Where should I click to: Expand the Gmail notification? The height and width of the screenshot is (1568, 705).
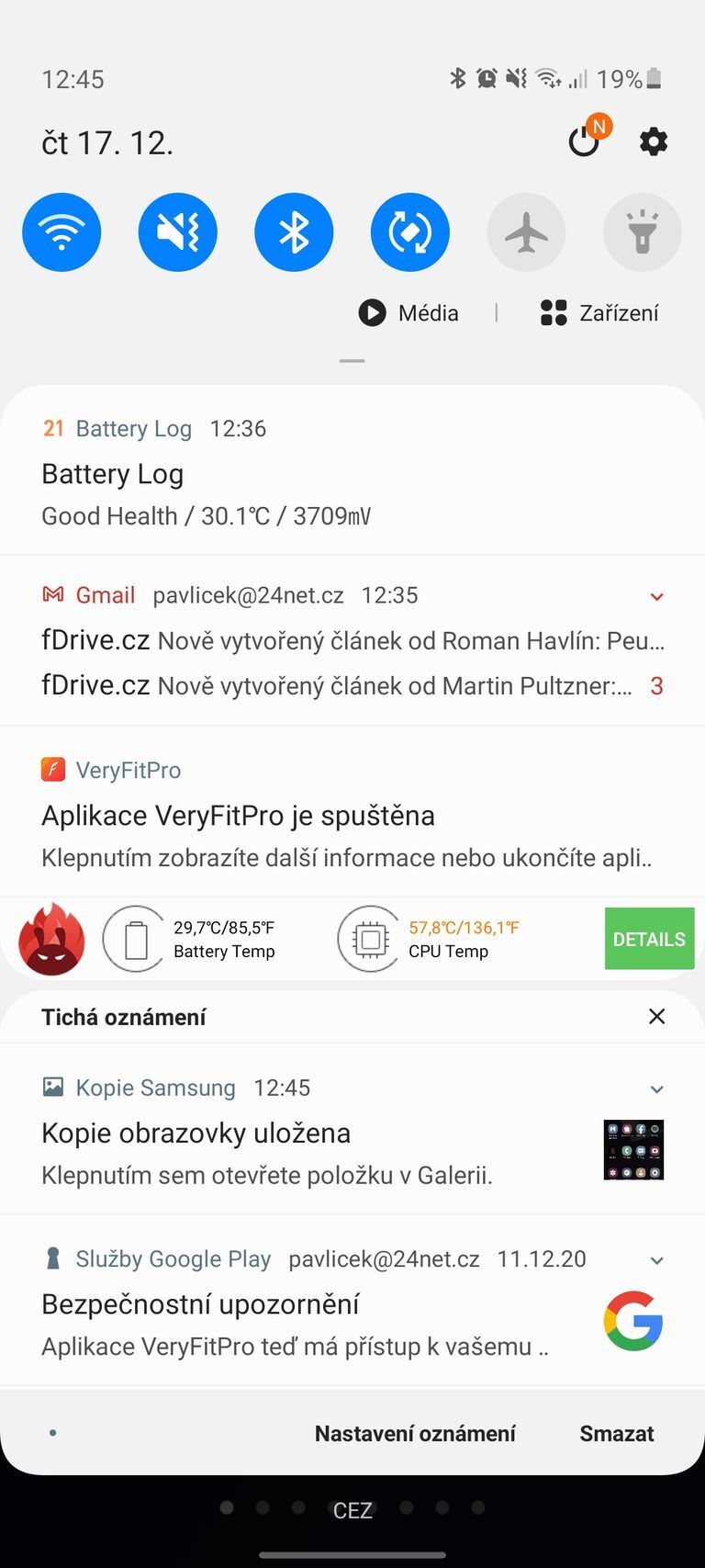click(x=656, y=596)
